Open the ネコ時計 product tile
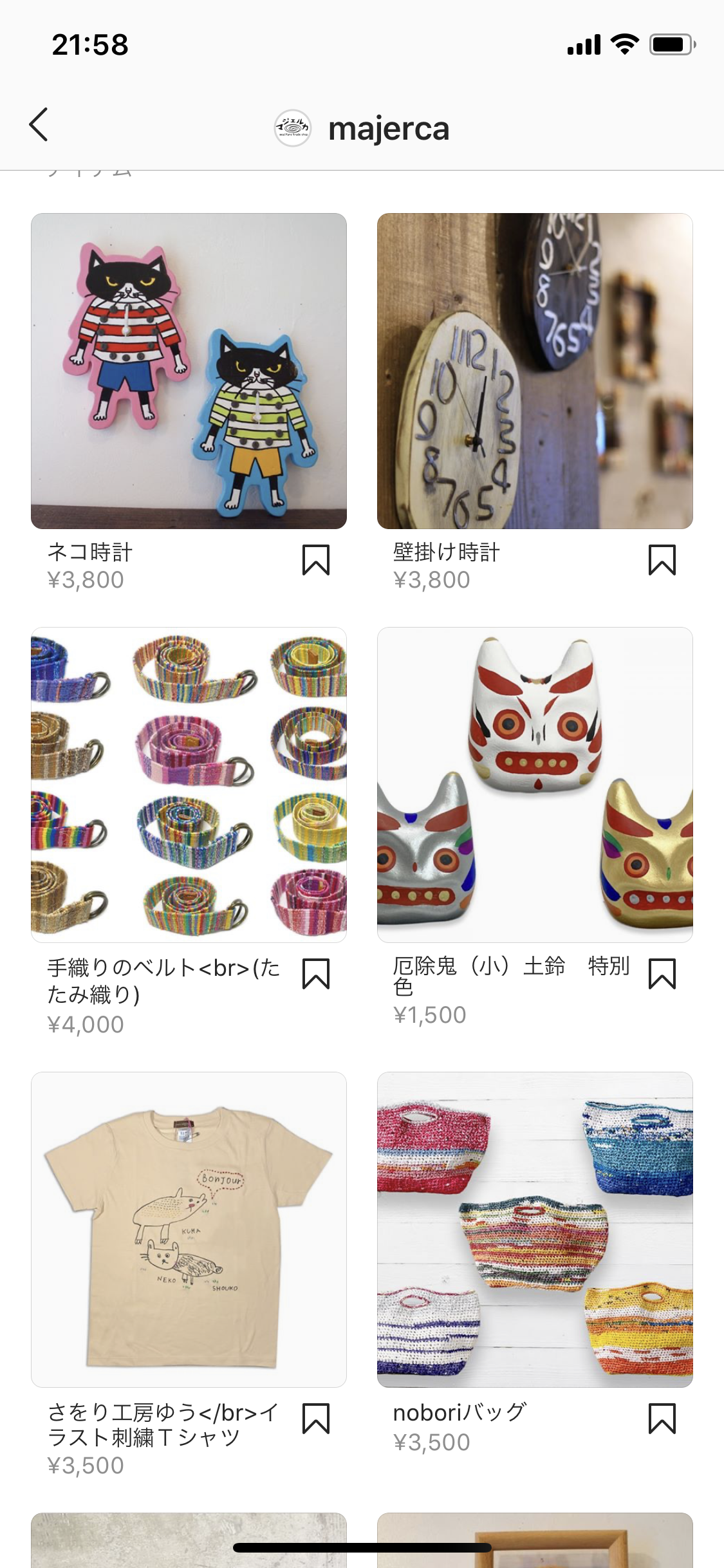 point(189,371)
